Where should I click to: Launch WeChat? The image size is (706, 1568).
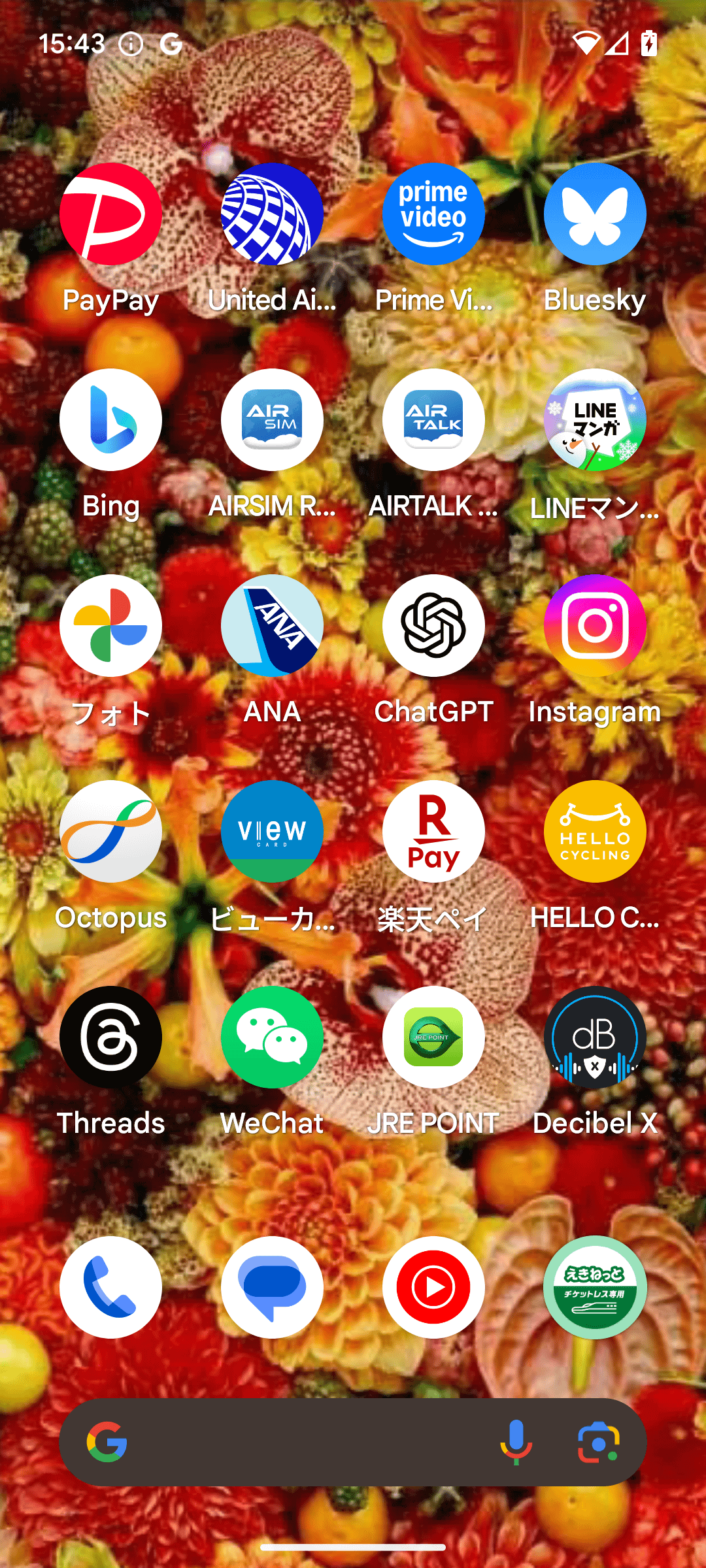[x=272, y=1037]
